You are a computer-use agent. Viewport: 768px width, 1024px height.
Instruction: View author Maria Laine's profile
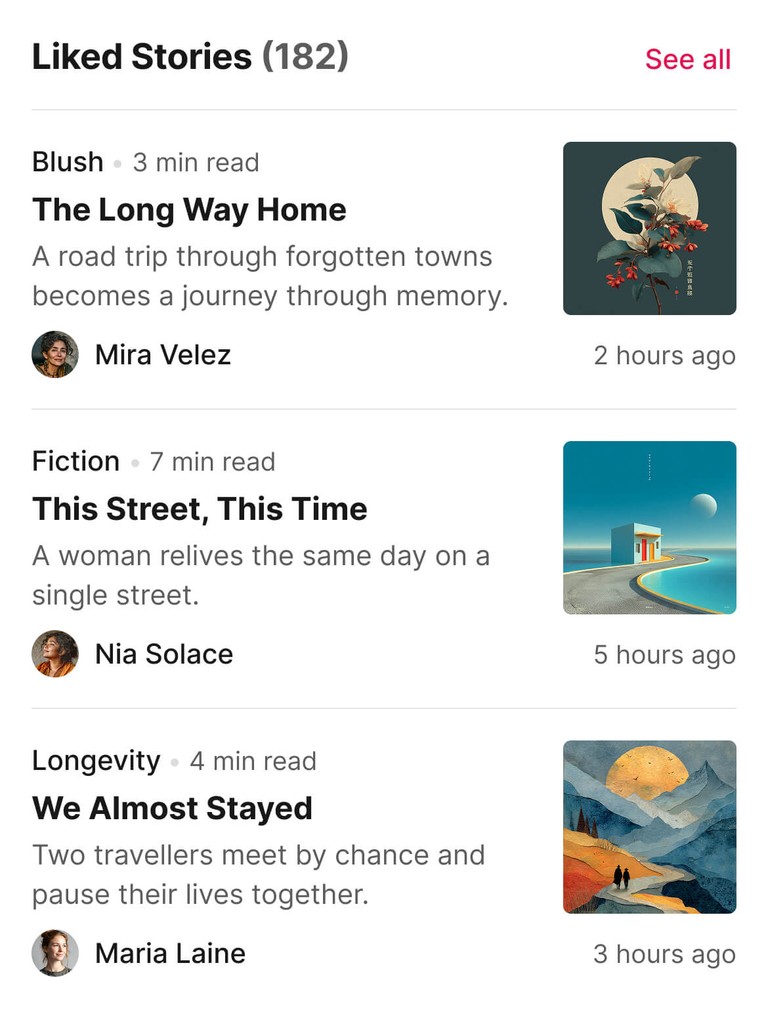click(x=169, y=953)
